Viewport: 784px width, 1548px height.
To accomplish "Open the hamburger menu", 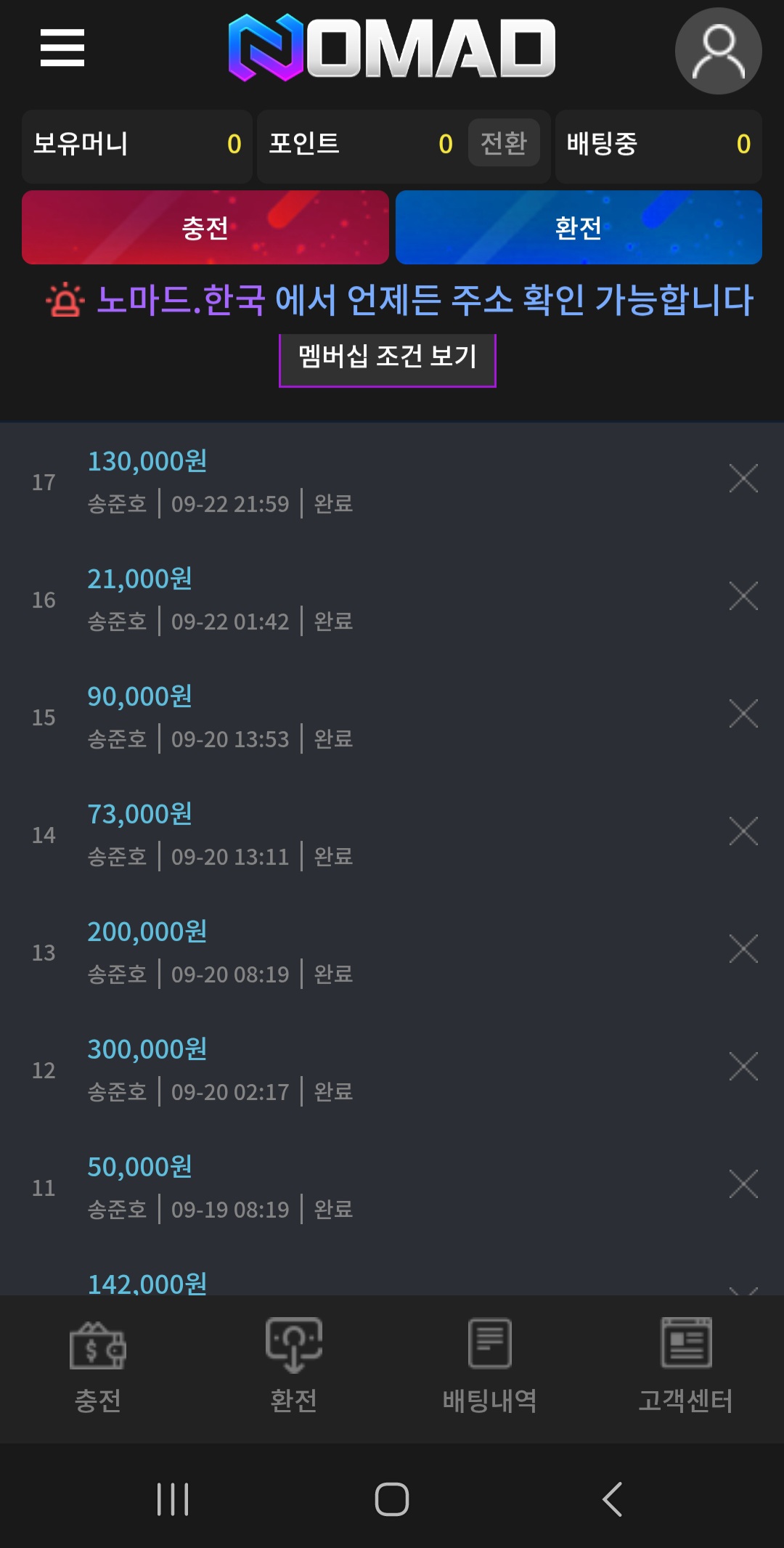I will pyautogui.click(x=62, y=48).
